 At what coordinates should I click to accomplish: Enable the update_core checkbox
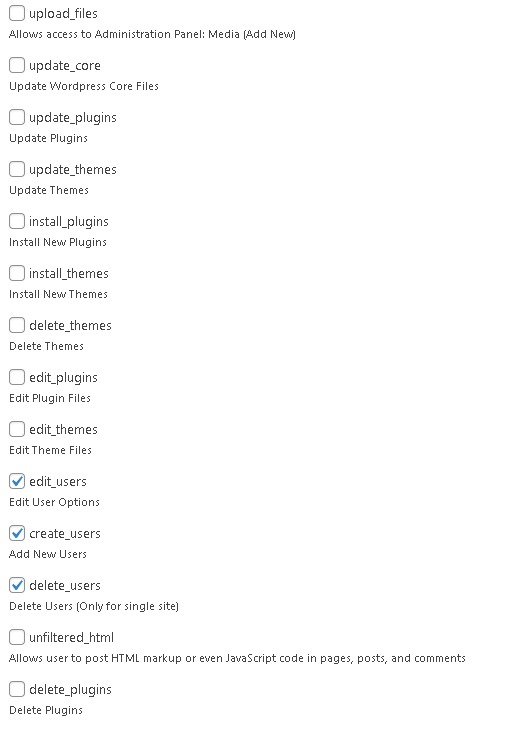[17, 65]
